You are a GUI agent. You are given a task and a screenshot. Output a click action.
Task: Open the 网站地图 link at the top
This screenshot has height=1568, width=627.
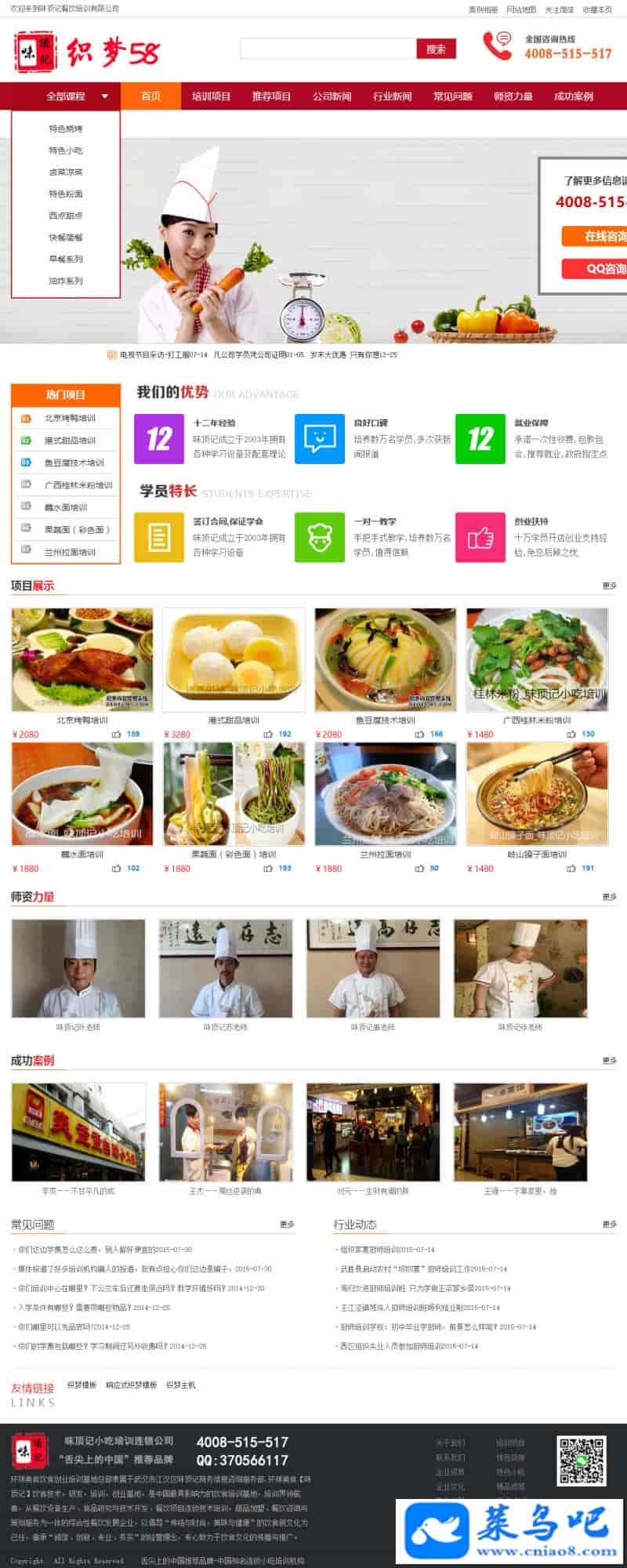pyautogui.click(x=520, y=9)
